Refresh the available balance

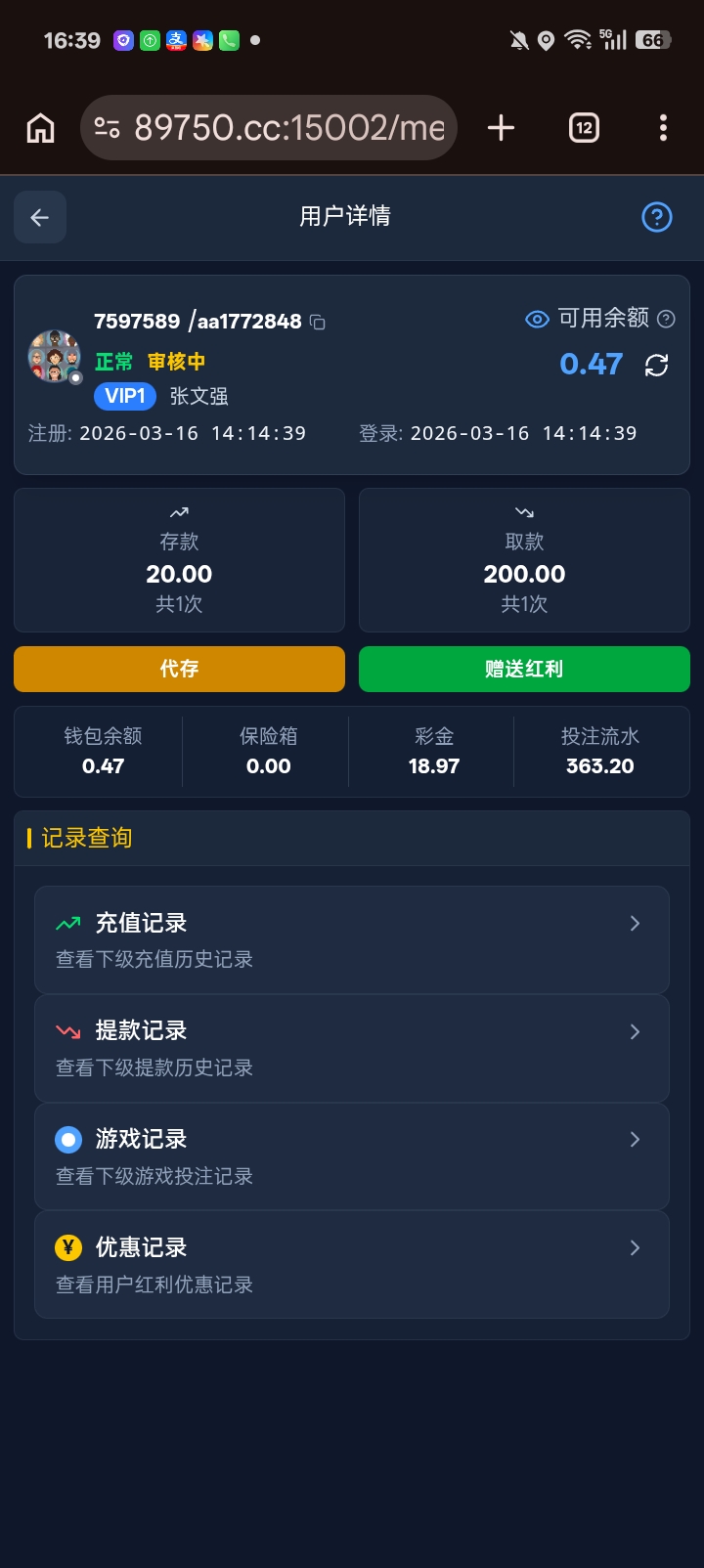tap(656, 365)
